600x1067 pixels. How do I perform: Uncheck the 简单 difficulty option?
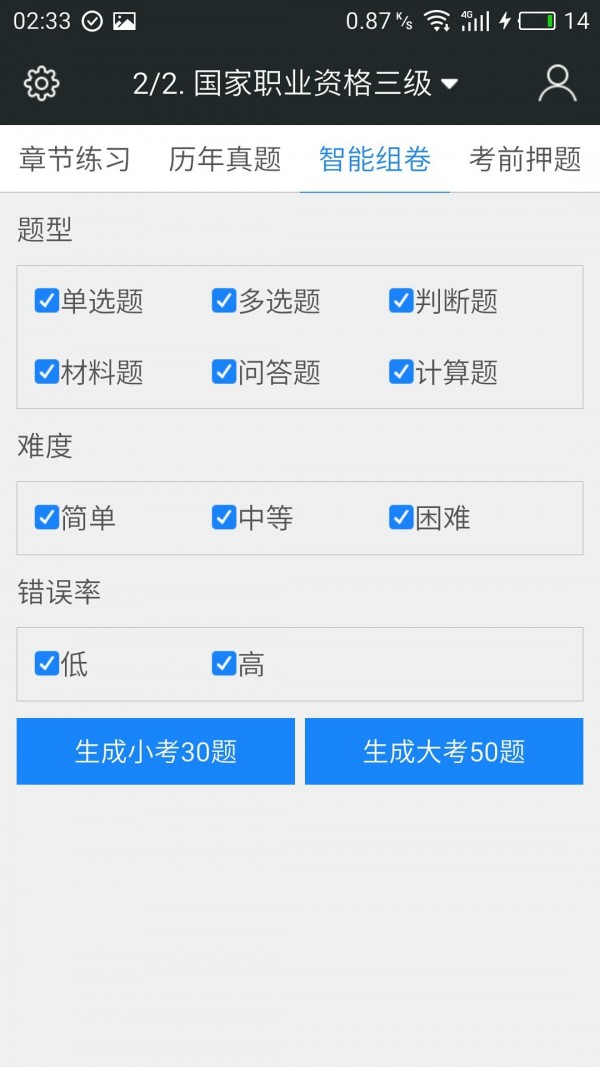[x=47, y=517]
